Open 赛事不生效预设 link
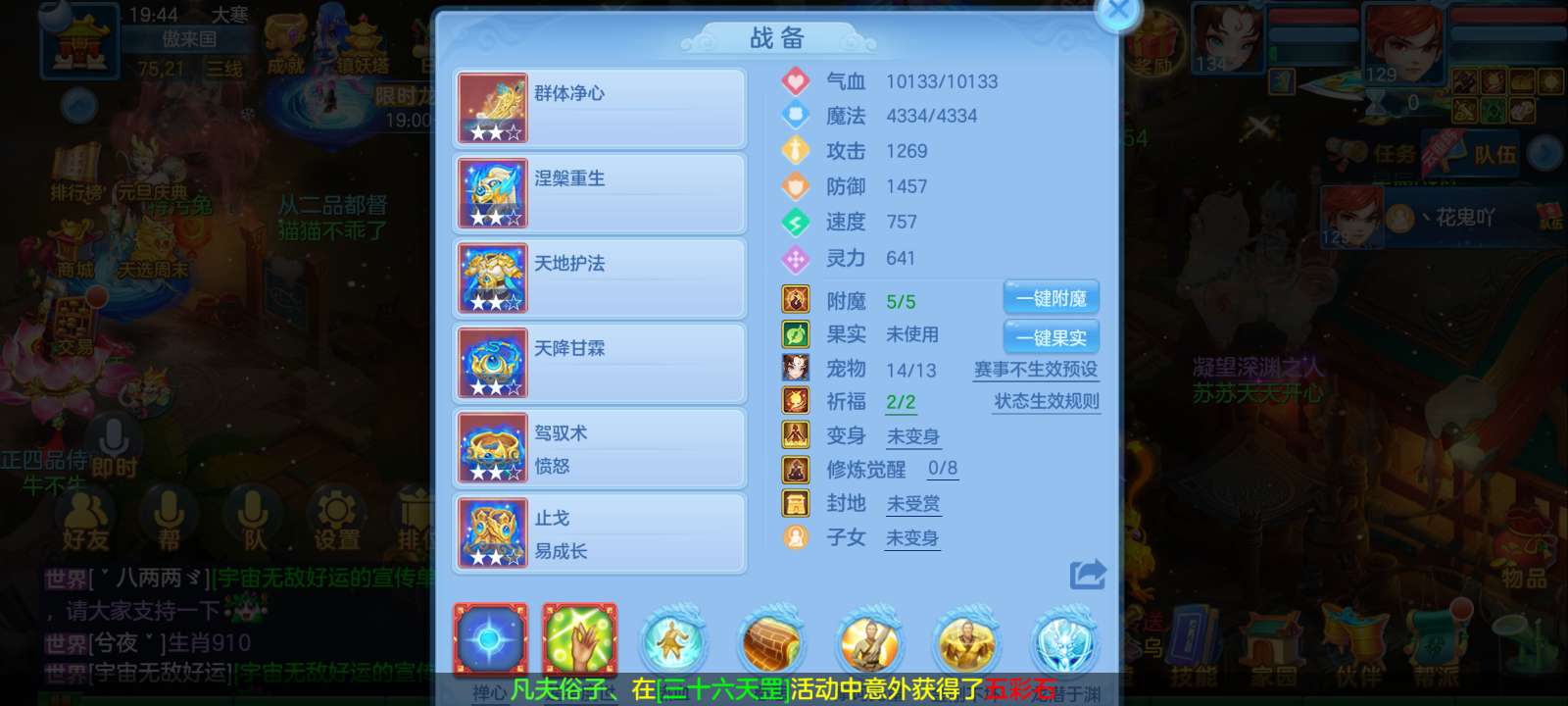Screen dimensions: 1568x706 tap(1036, 370)
